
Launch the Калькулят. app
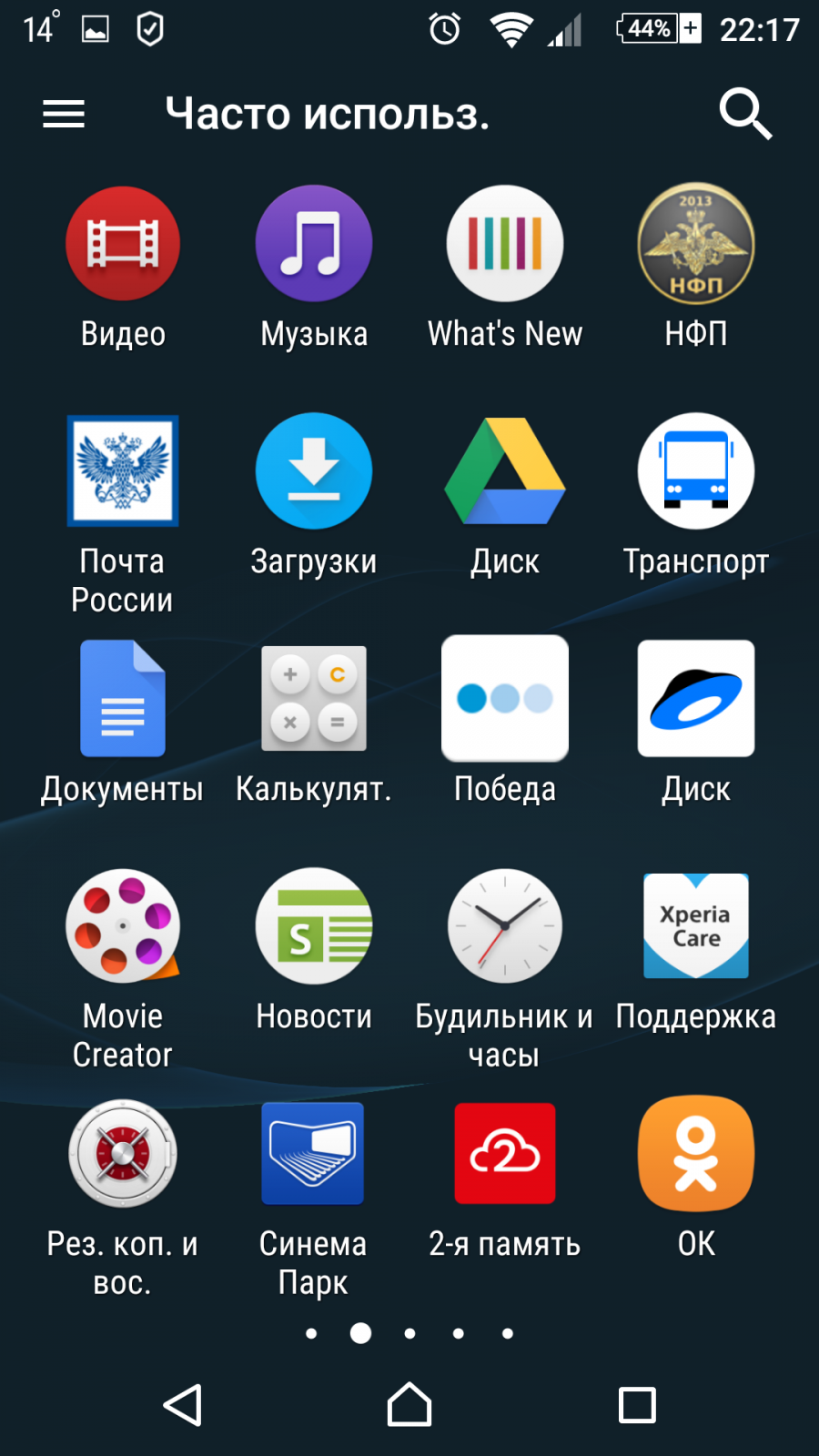[314, 699]
